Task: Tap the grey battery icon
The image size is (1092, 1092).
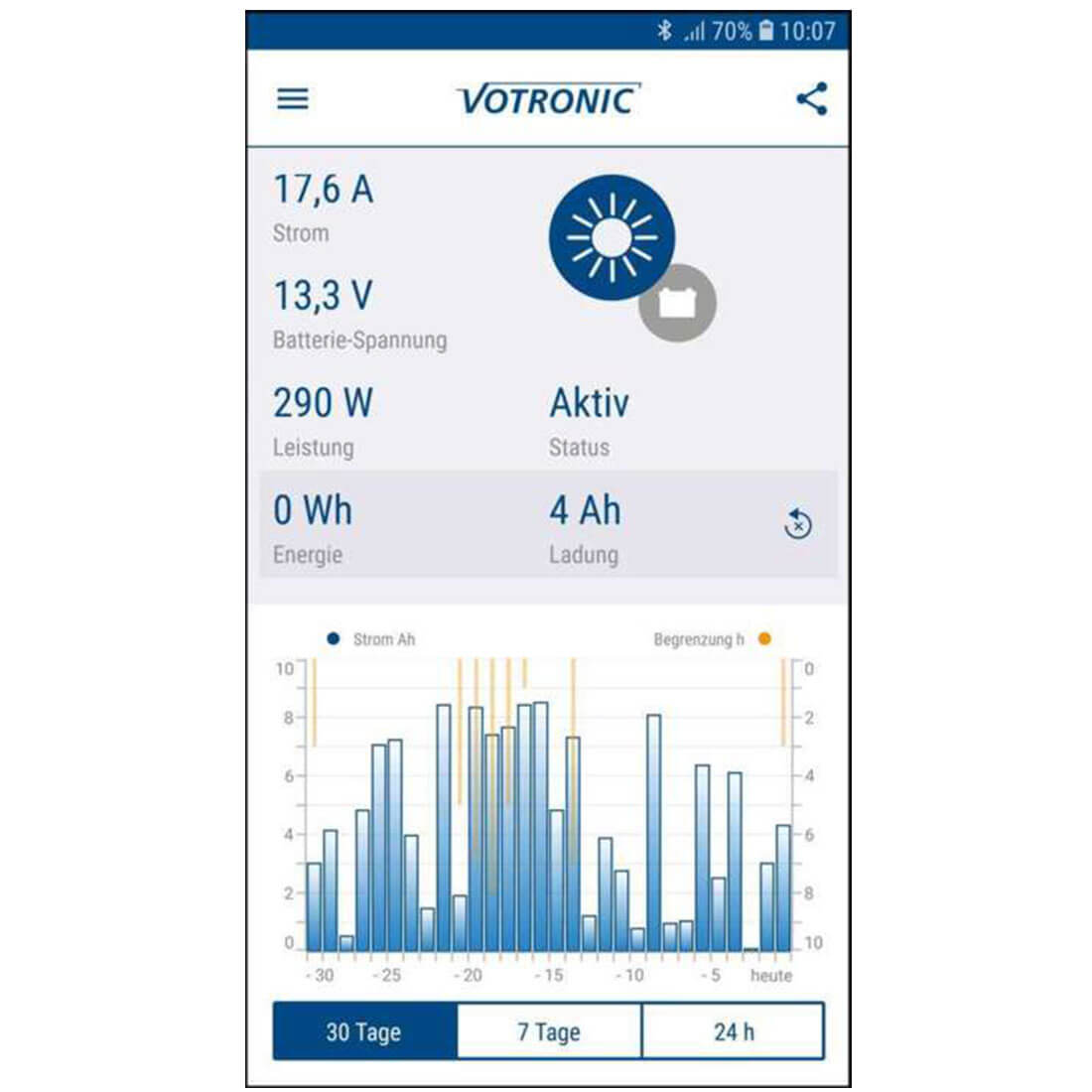Action: [677, 303]
